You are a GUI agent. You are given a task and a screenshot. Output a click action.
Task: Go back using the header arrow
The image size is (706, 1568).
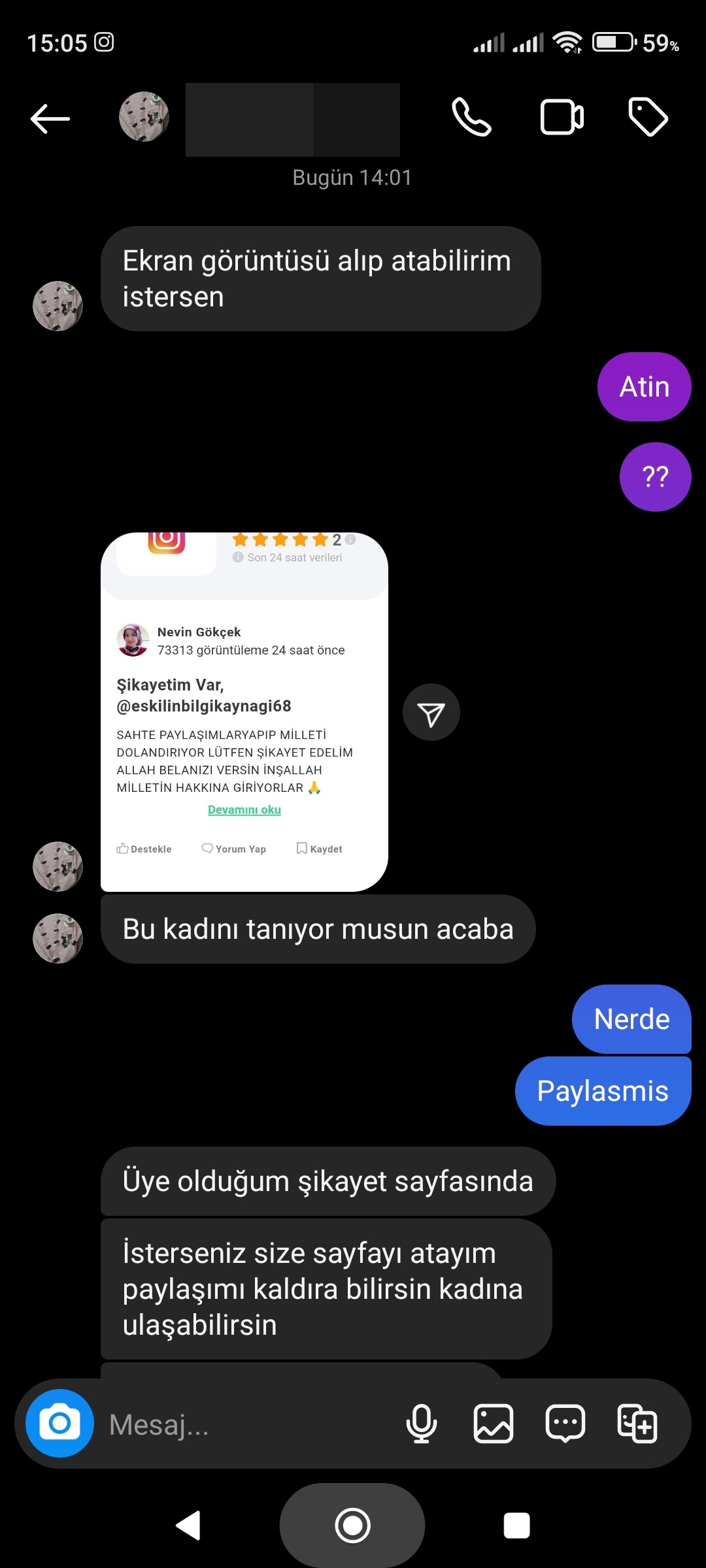pos(50,119)
